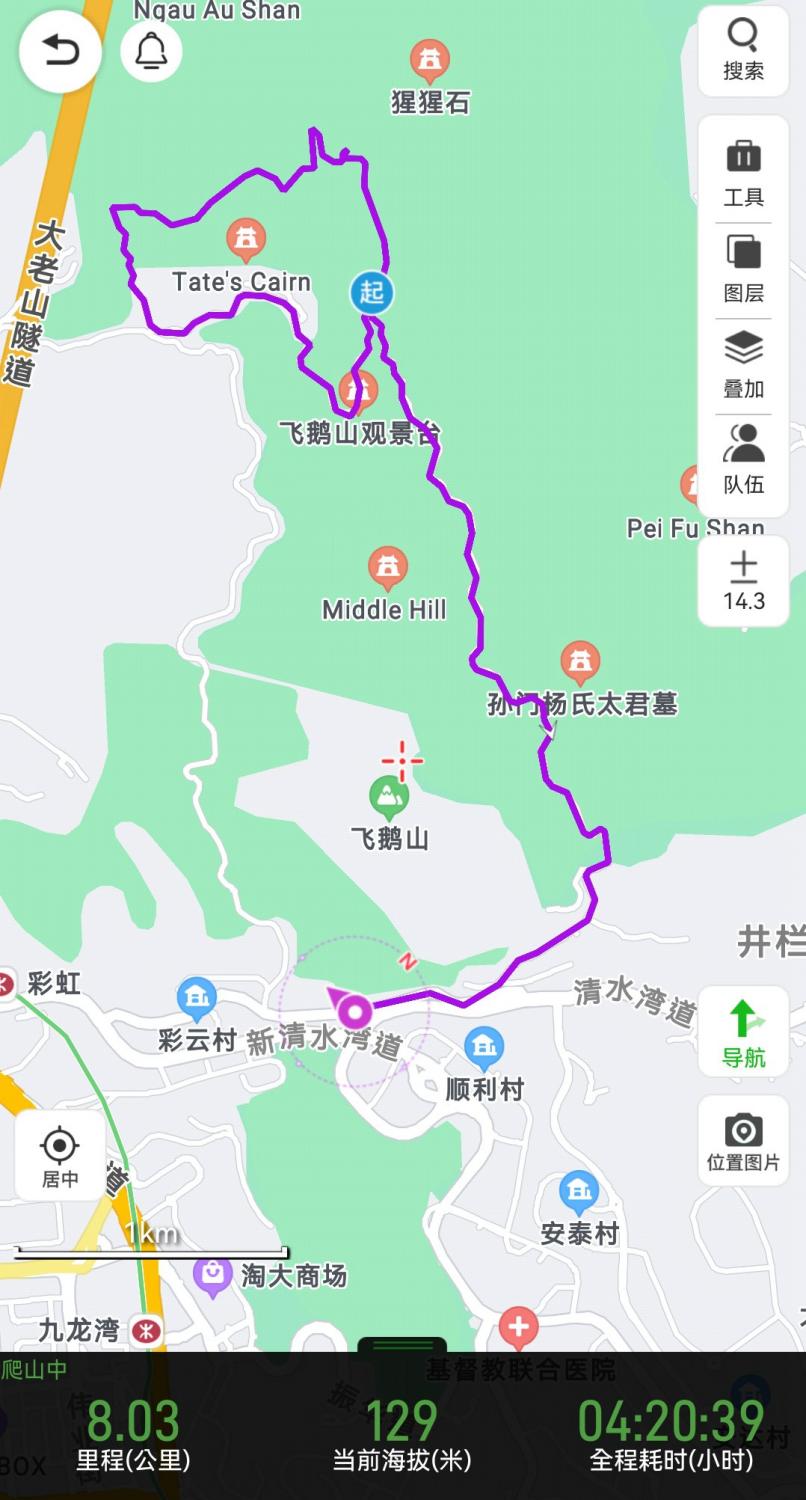This screenshot has height=1500, width=806.
Task: Select the Middle Hill landmark marker
Action: pyautogui.click(x=387, y=567)
